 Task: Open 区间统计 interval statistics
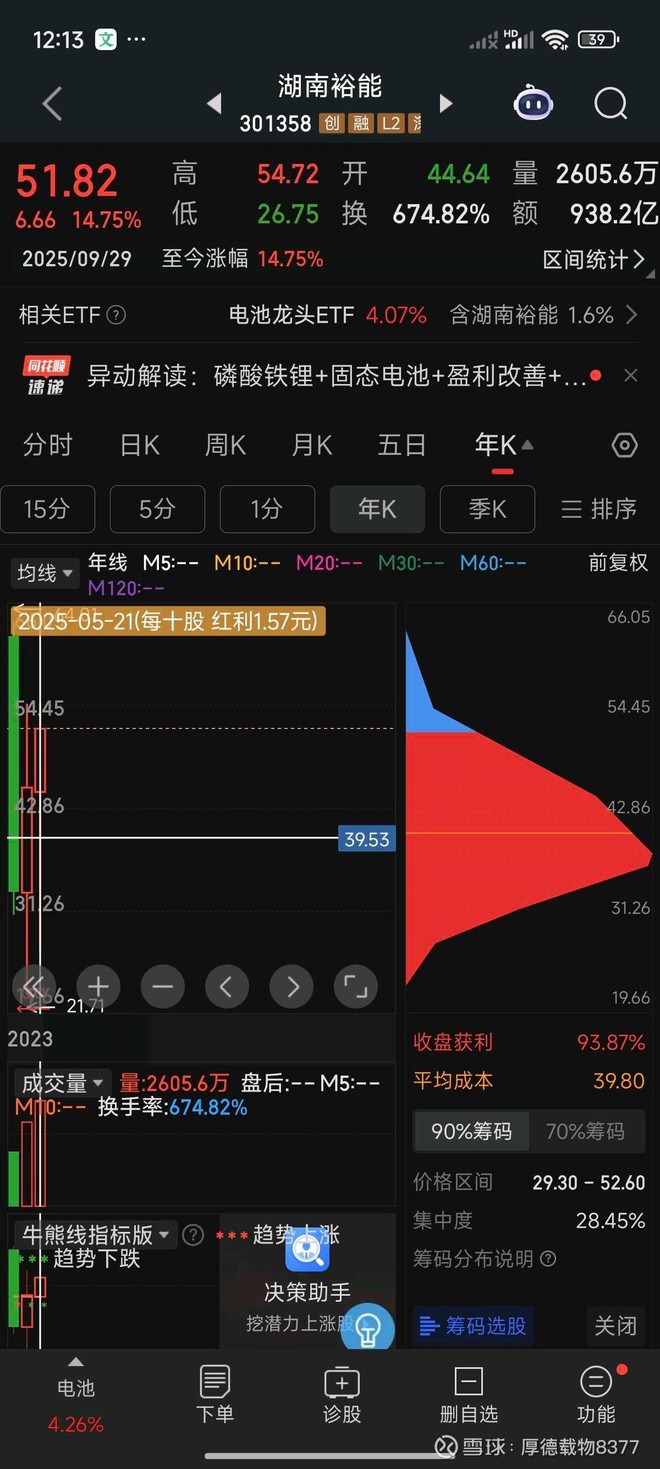pos(594,260)
